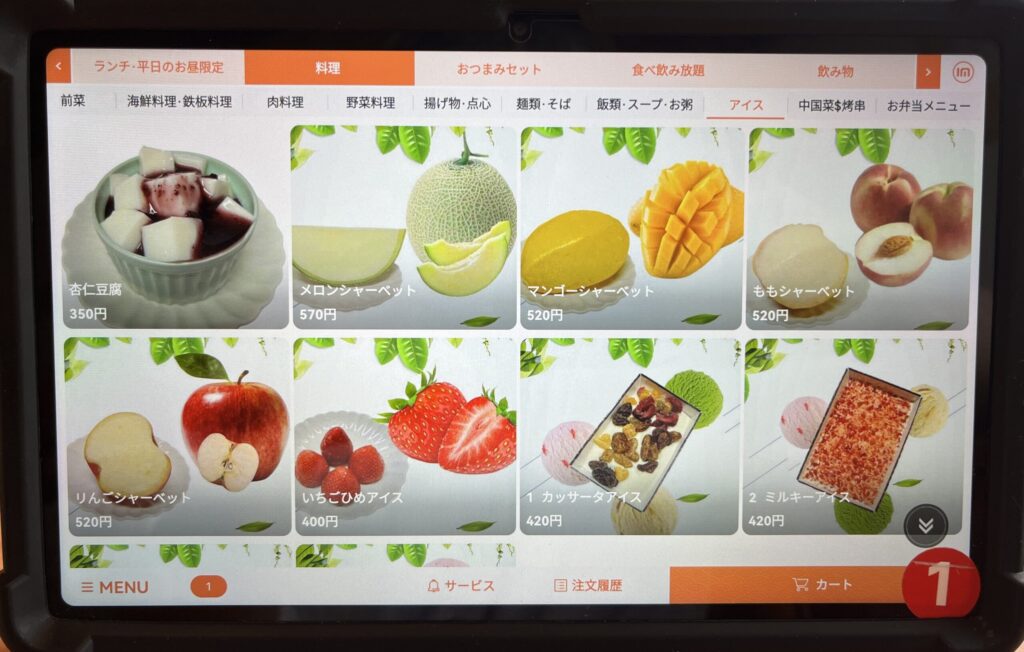Screen dimensions: 1024x652
Task: Open the 食べ飲み放題 tab
Action: tap(668, 71)
